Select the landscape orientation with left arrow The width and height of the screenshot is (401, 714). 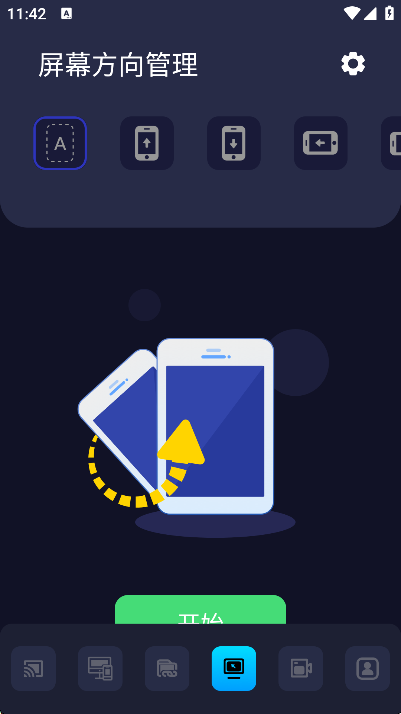320,143
